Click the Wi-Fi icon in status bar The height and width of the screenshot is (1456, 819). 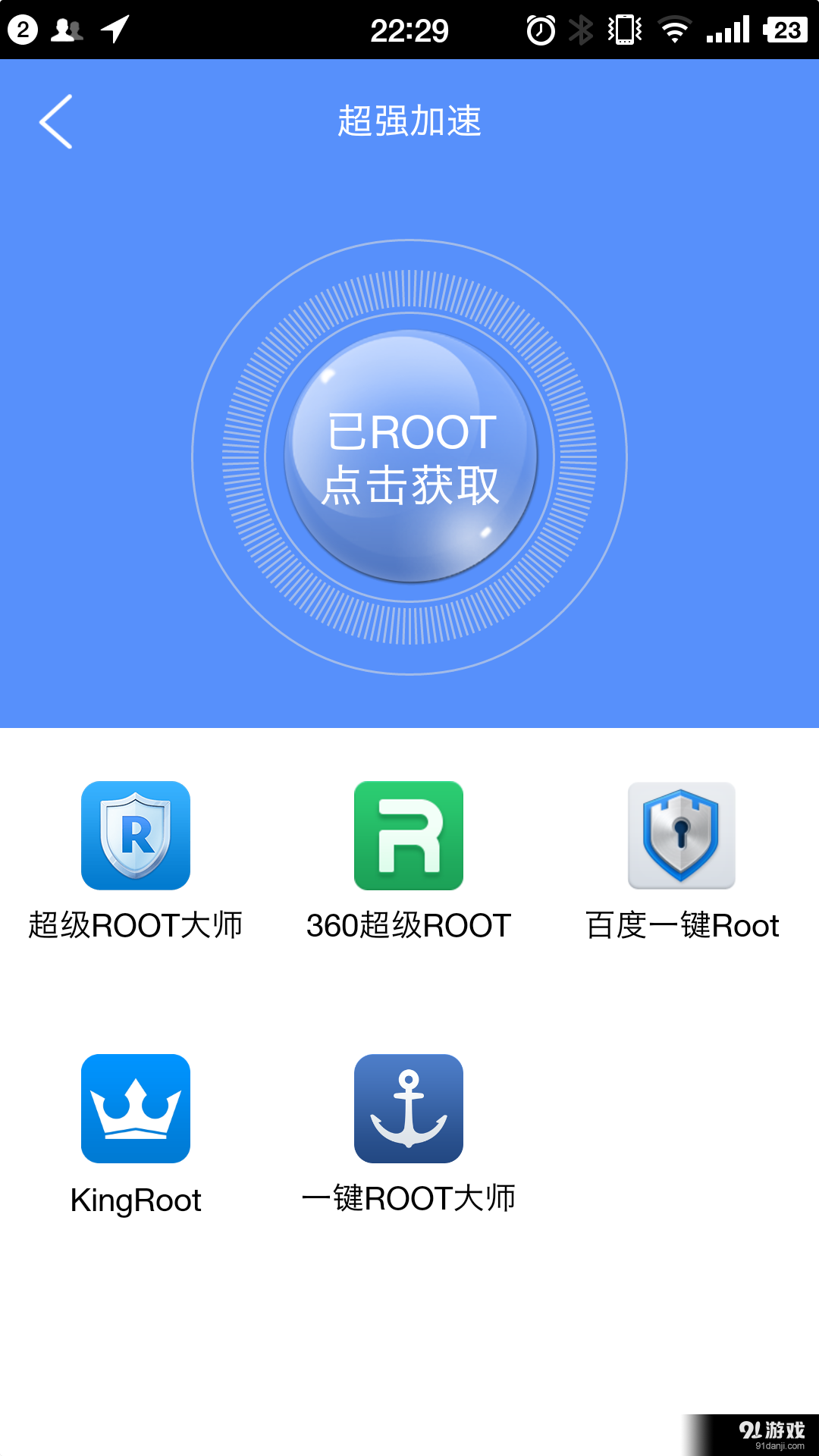671,30
